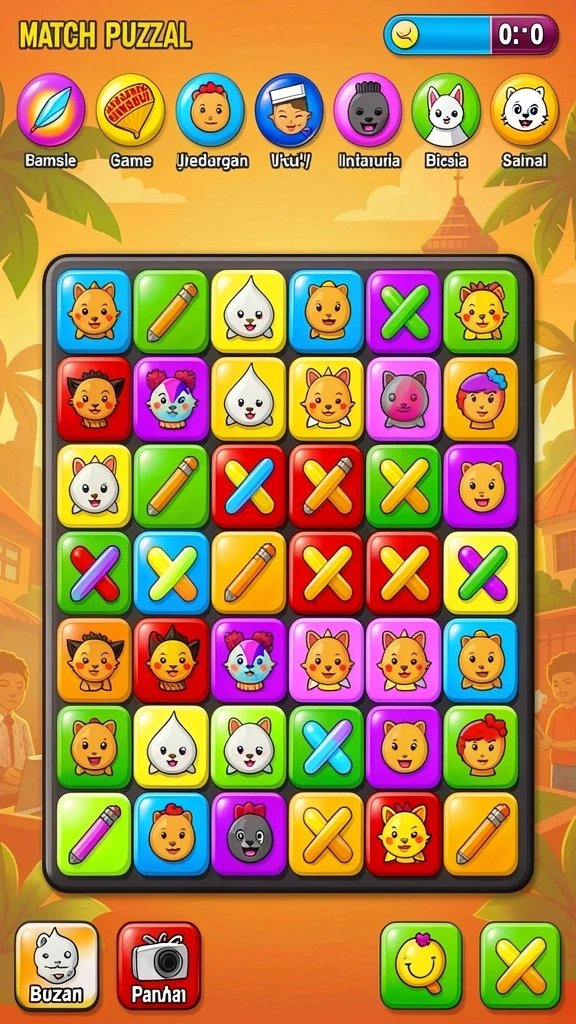Image resolution: width=576 pixels, height=1024 pixels.
Task: Open the Panhai camera button
Action: coord(159,965)
